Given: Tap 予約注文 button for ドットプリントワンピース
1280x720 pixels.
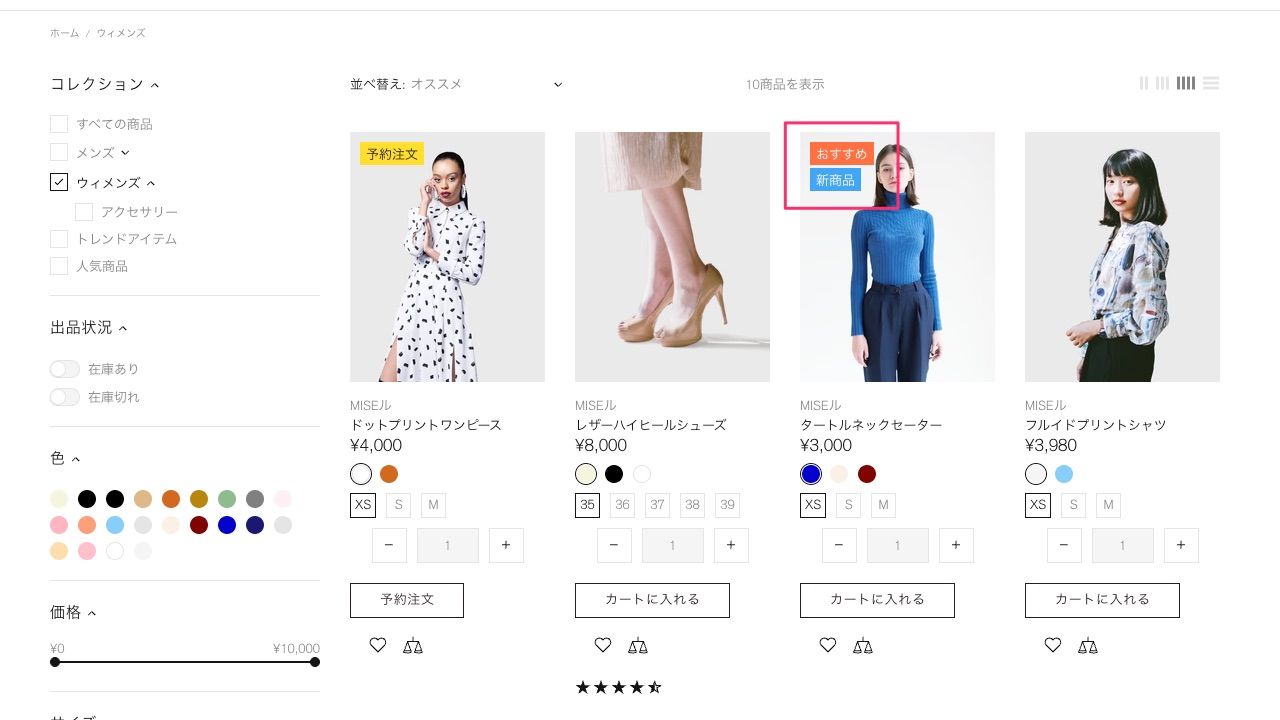Looking at the screenshot, I should click(x=407, y=600).
